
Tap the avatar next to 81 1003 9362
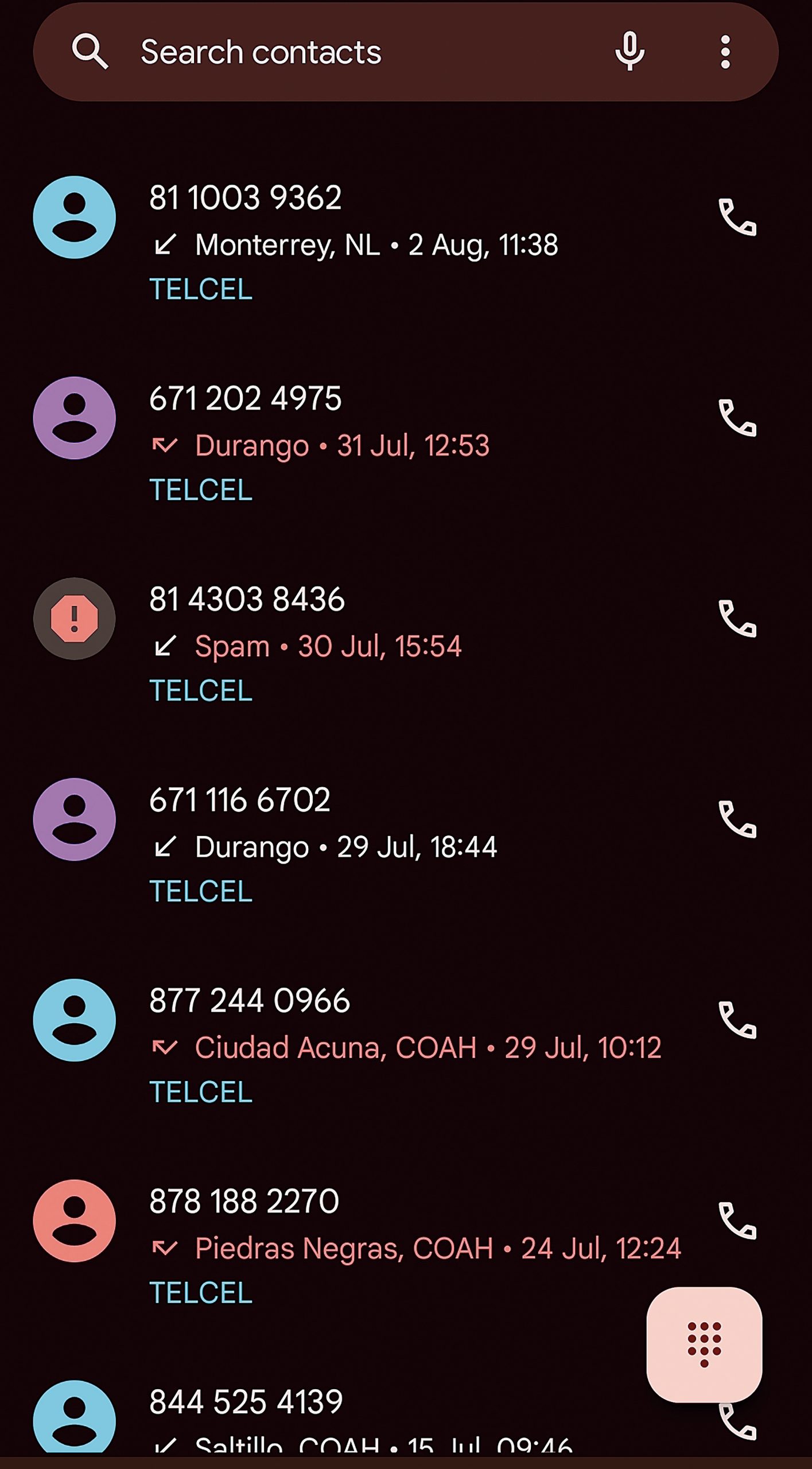(x=75, y=217)
